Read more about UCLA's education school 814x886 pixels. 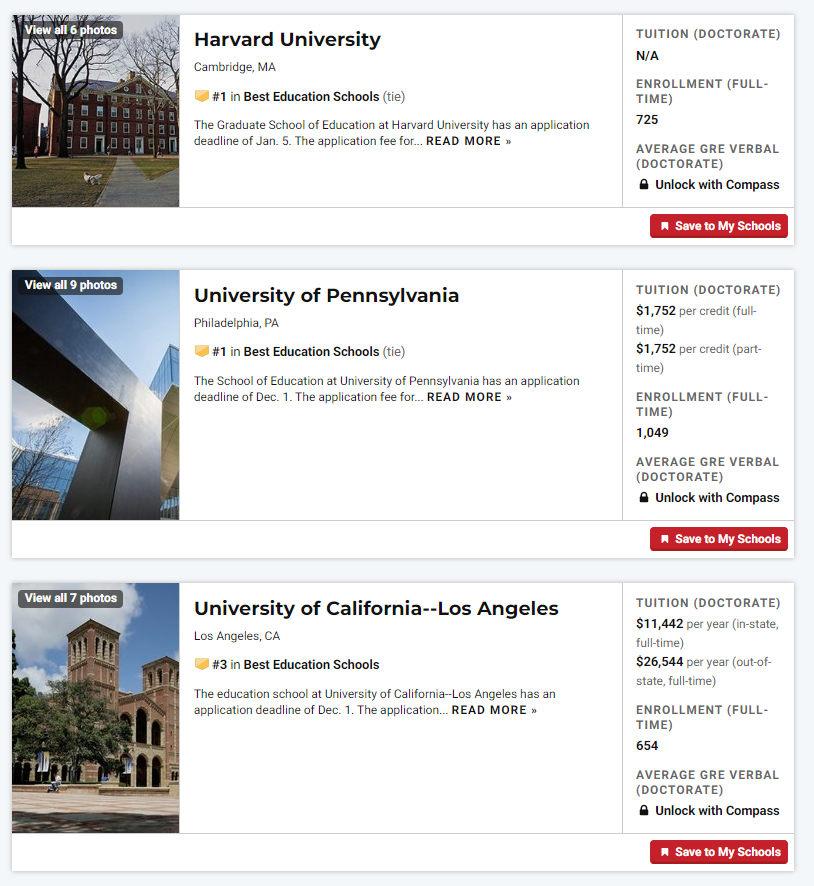click(x=493, y=710)
